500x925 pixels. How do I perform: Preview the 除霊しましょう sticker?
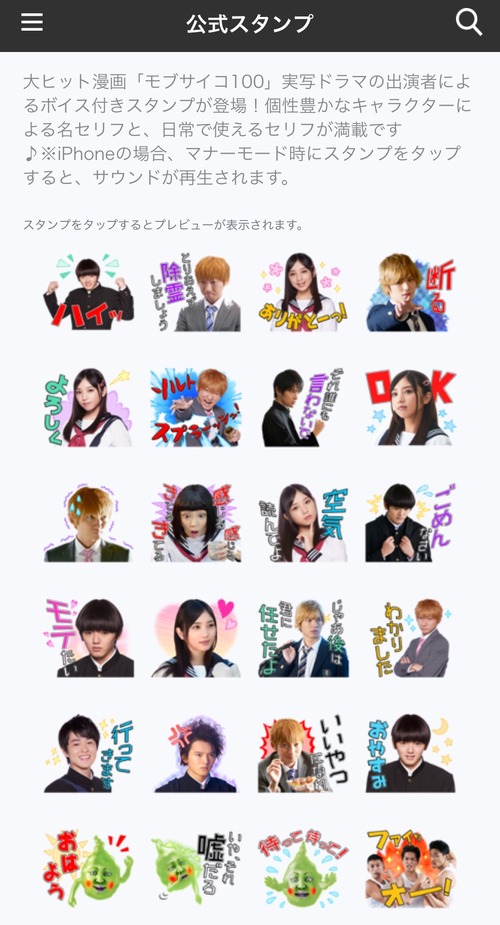click(x=196, y=291)
